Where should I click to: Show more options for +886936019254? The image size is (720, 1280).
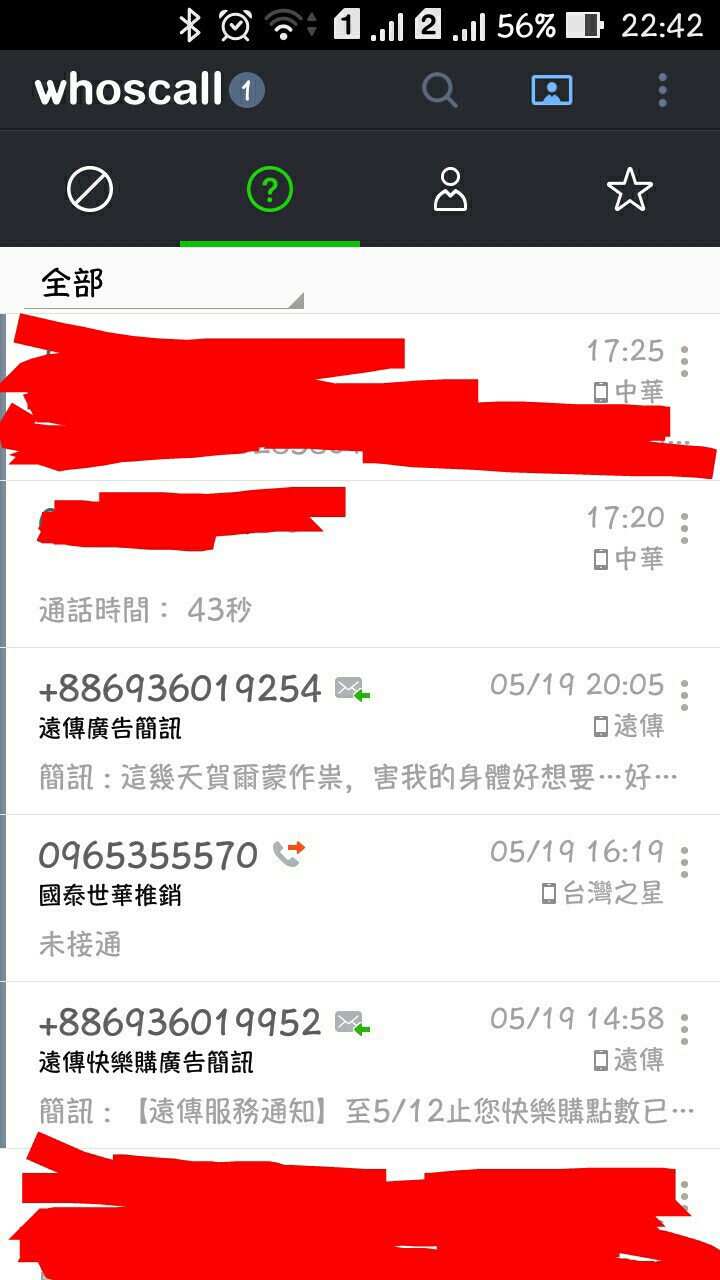coord(684,695)
